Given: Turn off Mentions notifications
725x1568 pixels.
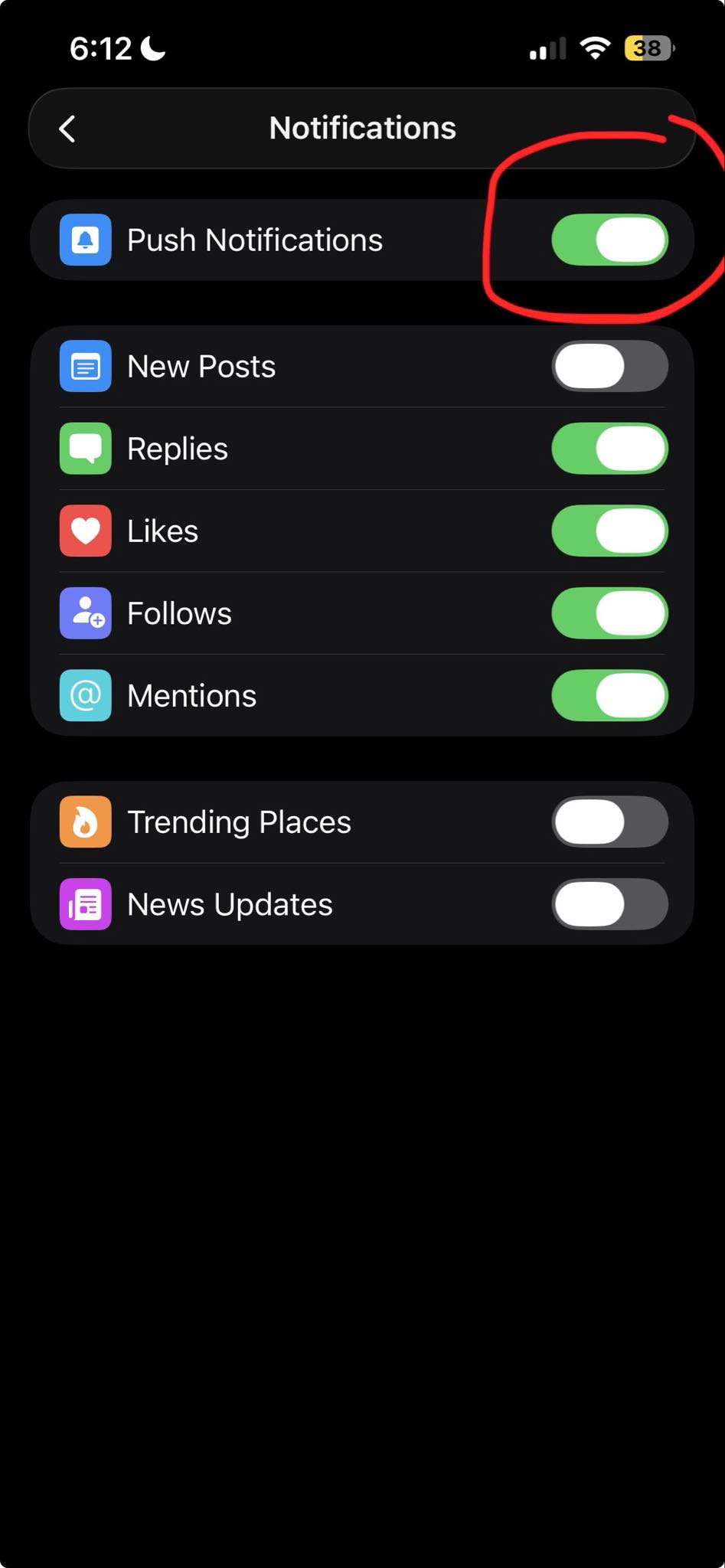Looking at the screenshot, I should (609, 695).
